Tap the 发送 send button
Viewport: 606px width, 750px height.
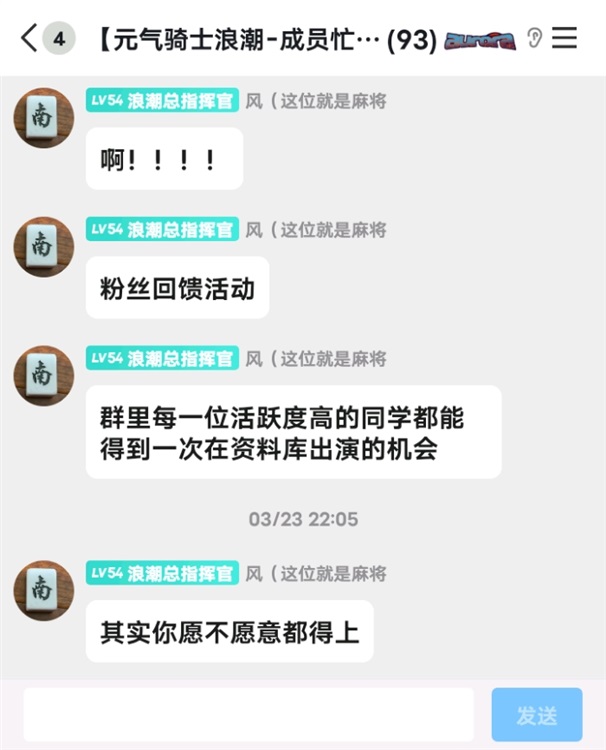point(536,715)
